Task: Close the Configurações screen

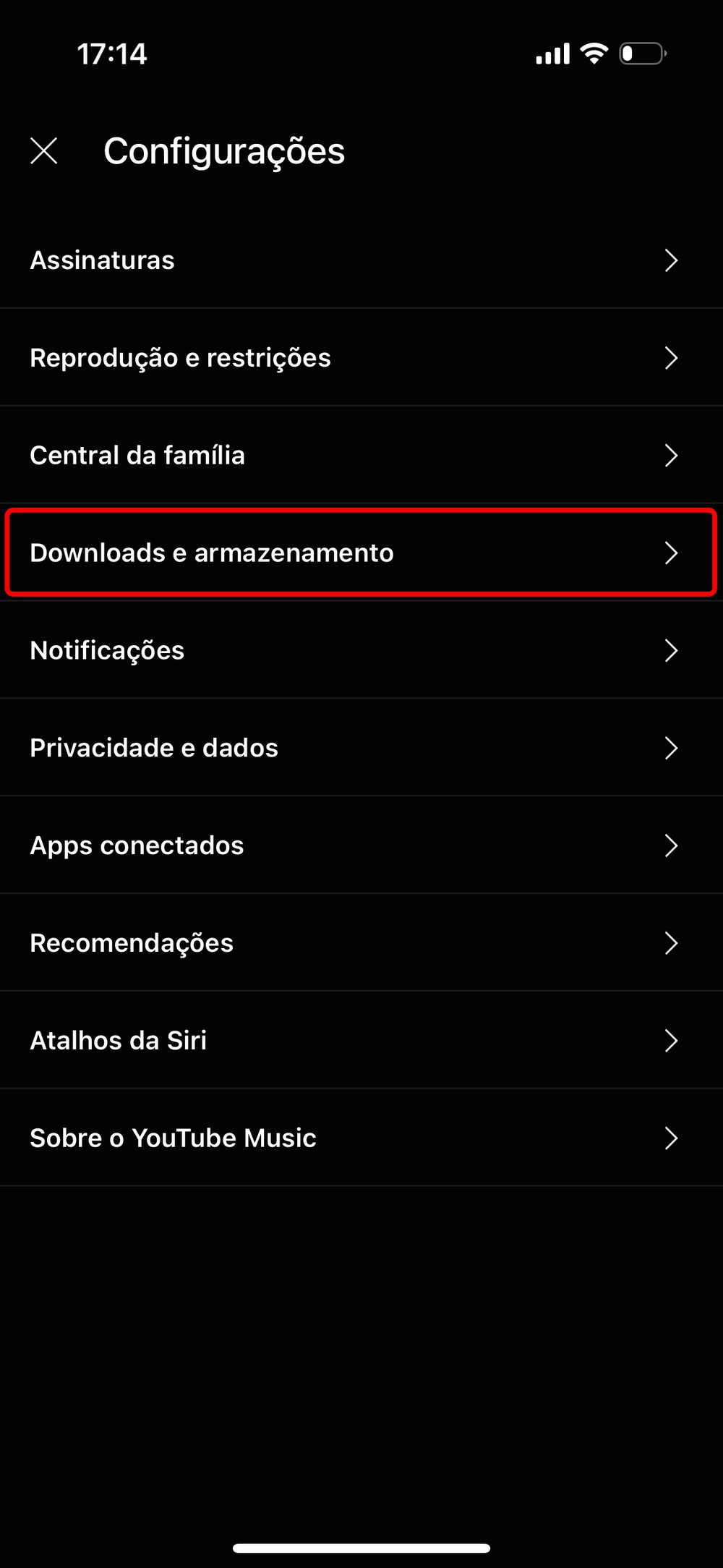Action: tap(44, 151)
